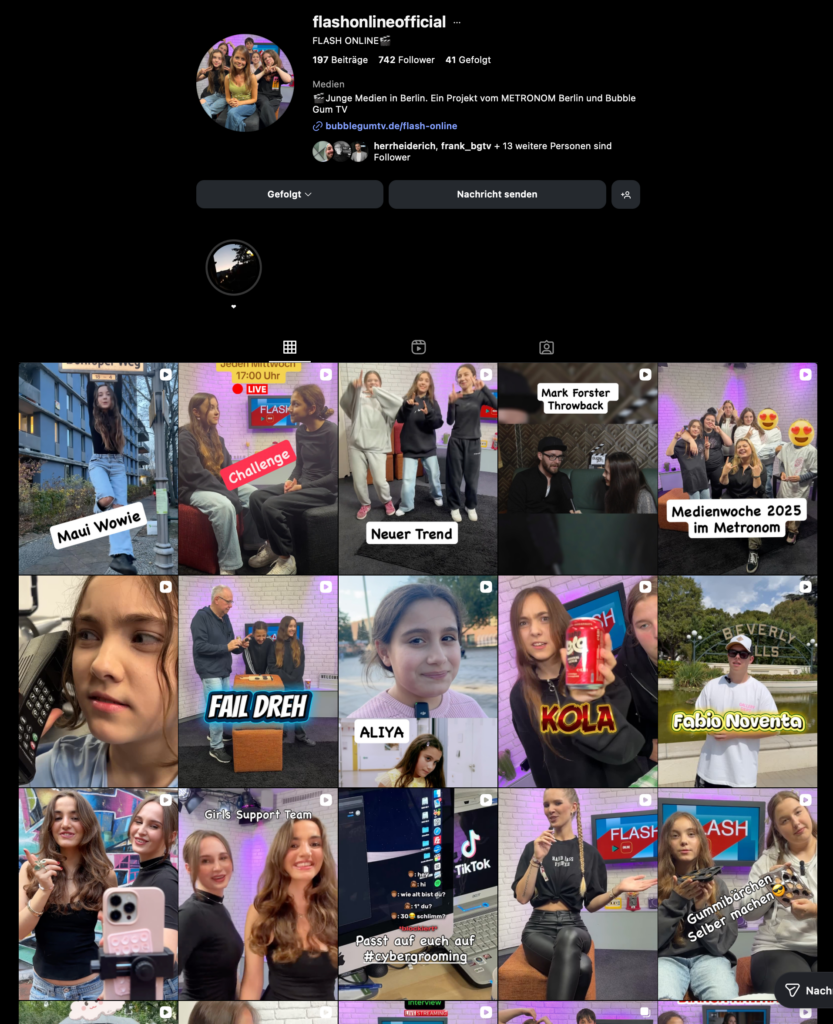Switch to the posts grid tab
The width and height of the screenshot is (833, 1024).
coord(290,347)
